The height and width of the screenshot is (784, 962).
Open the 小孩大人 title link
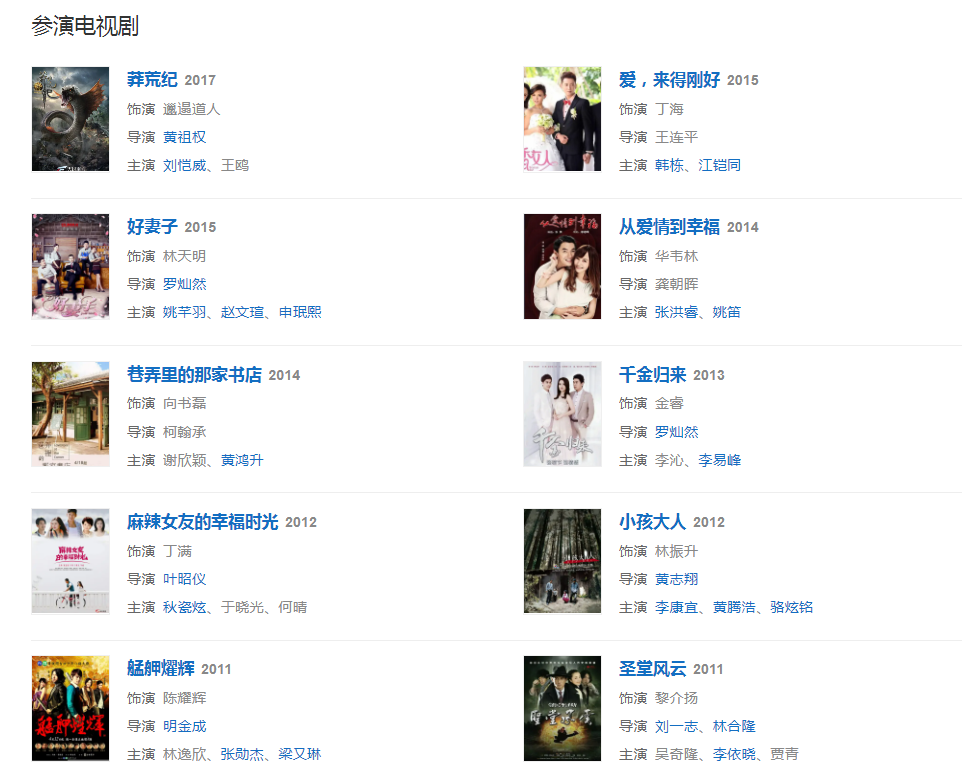652,522
